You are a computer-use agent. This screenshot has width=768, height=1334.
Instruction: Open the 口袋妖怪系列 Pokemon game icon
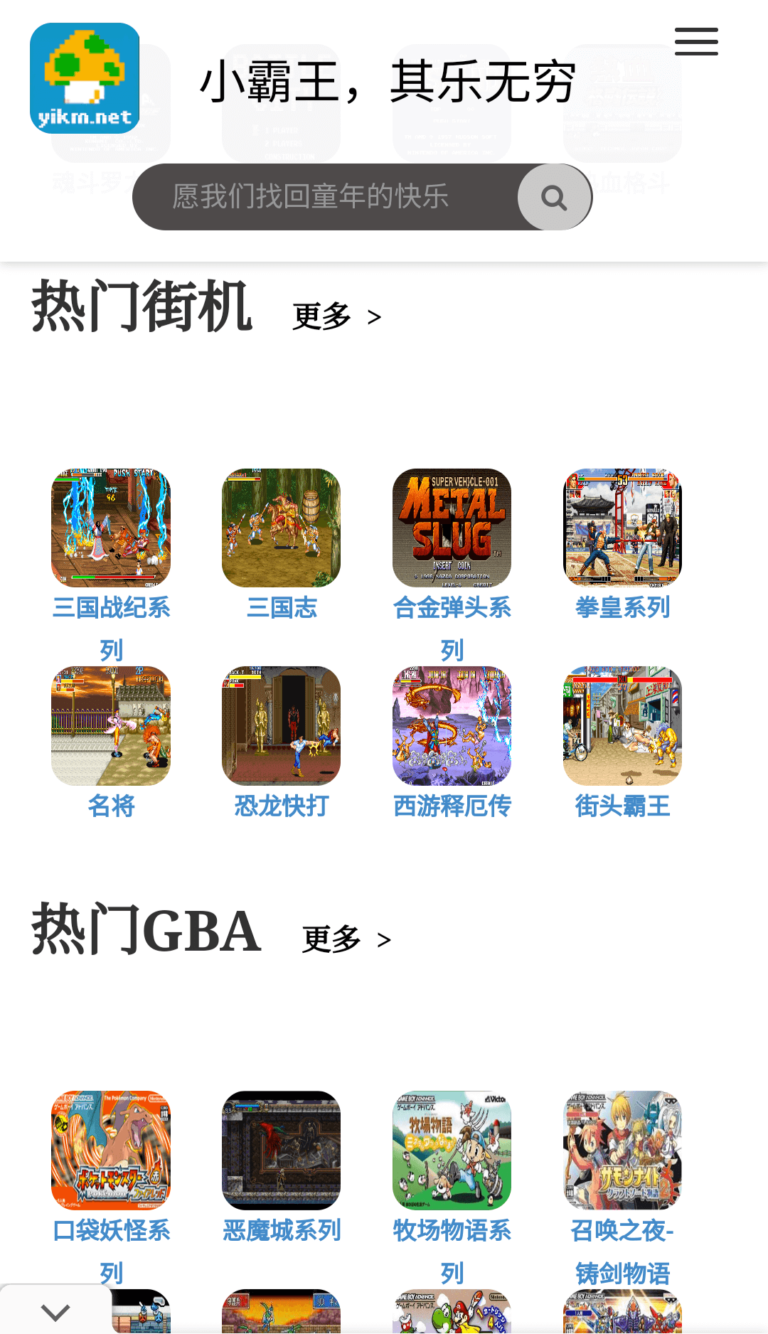tap(111, 1149)
